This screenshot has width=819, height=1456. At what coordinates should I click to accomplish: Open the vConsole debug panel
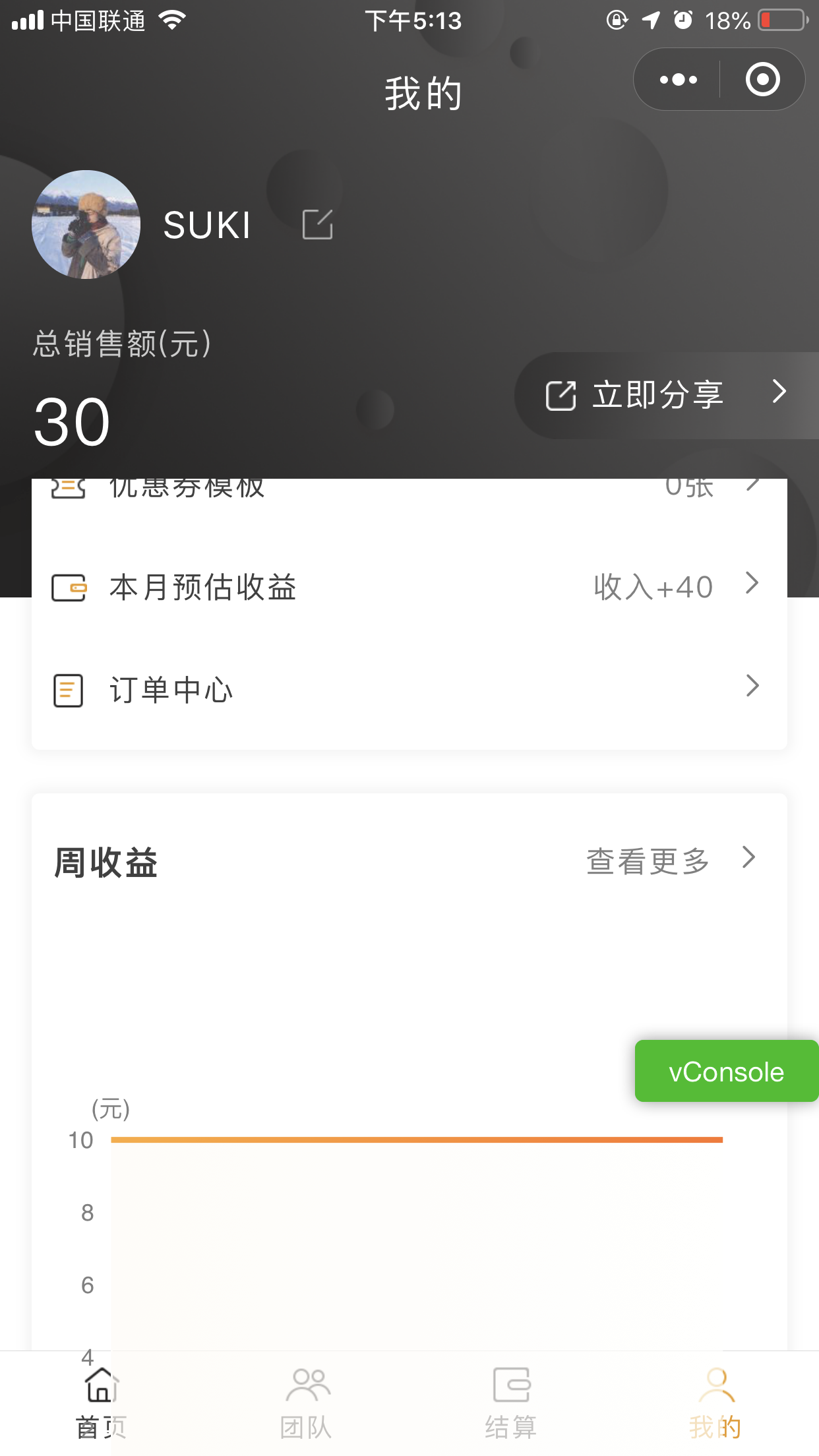click(725, 1071)
